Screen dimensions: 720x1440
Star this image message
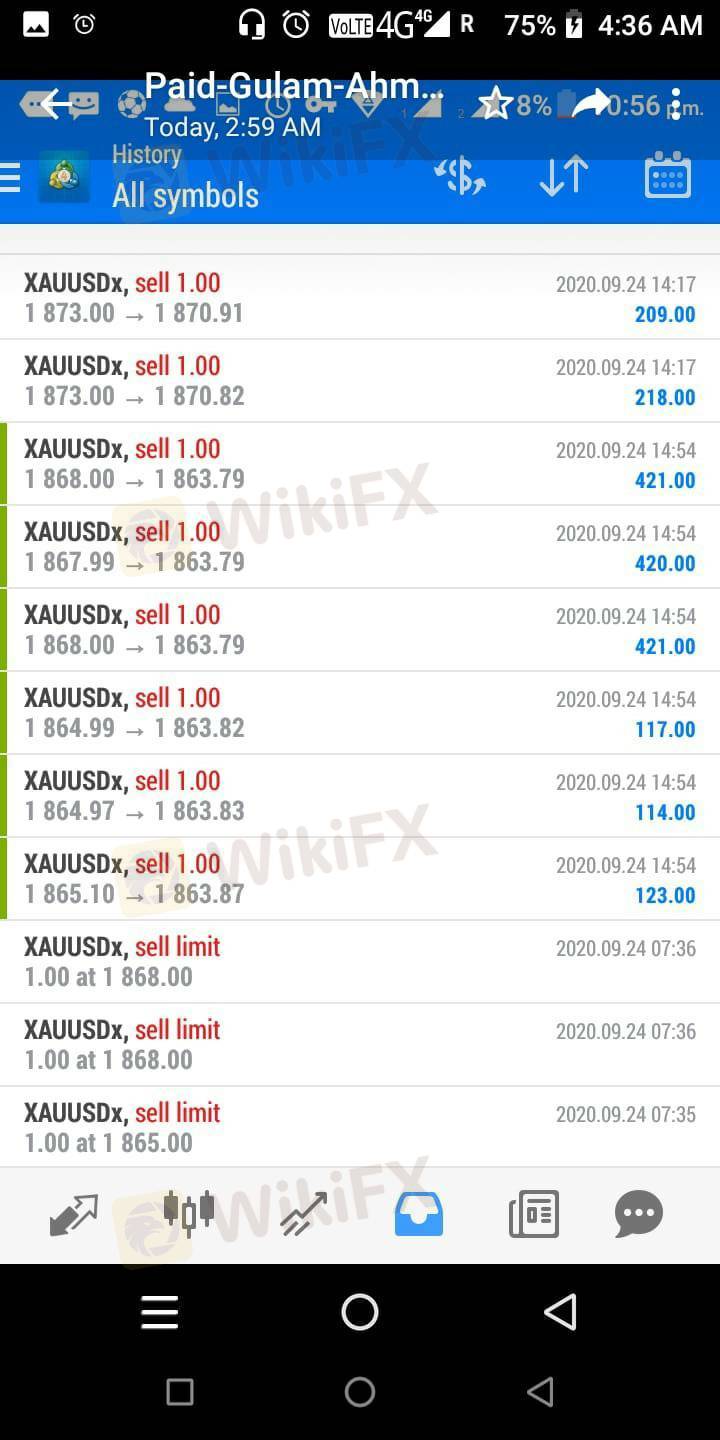pyautogui.click(x=494, y=103)
